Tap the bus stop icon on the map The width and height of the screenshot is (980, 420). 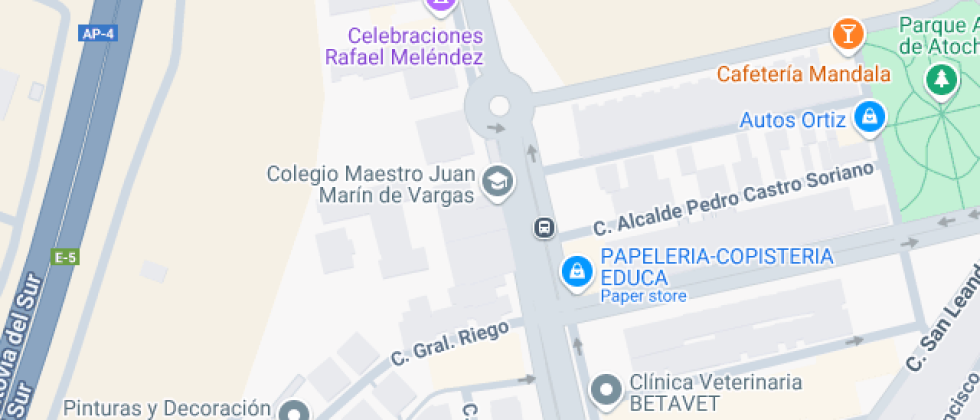click(543, 228)
